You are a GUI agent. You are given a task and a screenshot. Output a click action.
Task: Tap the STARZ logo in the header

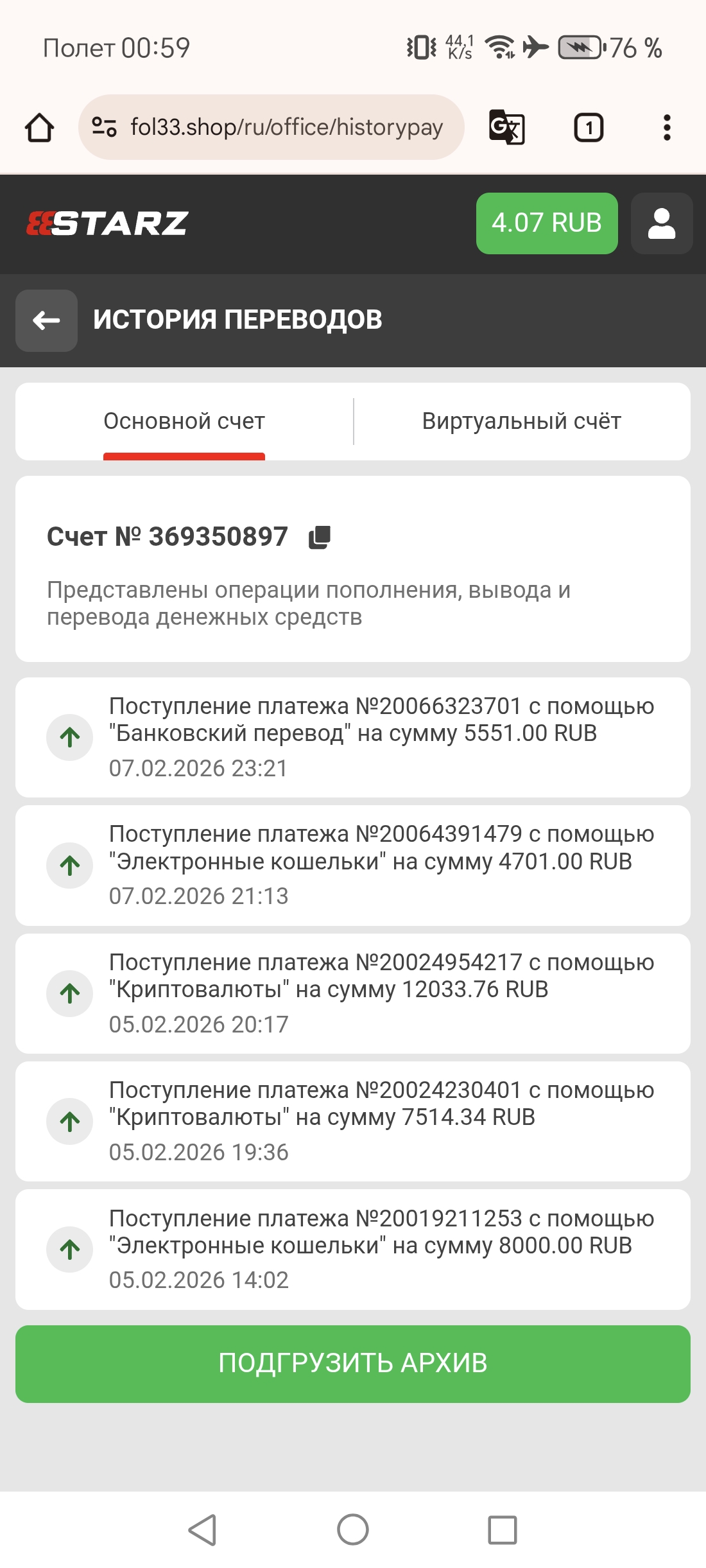[x=107, y=223]
